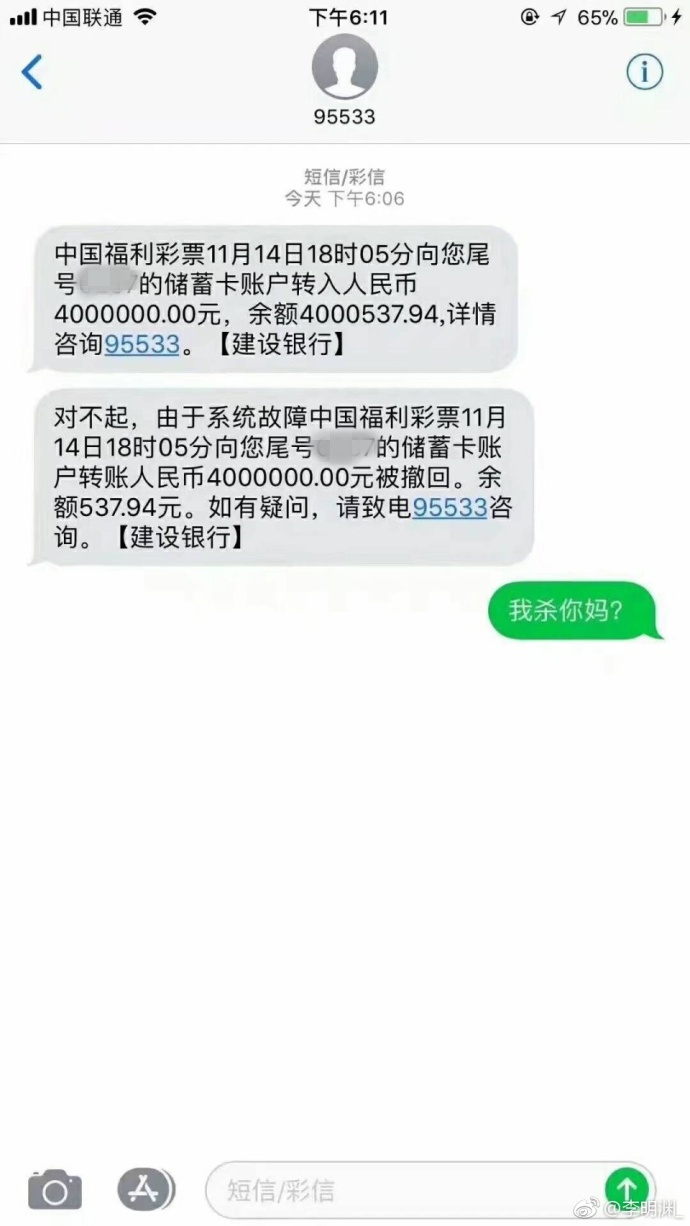
Task: Open the 95533 contact avatar
Action: (344, 66)
